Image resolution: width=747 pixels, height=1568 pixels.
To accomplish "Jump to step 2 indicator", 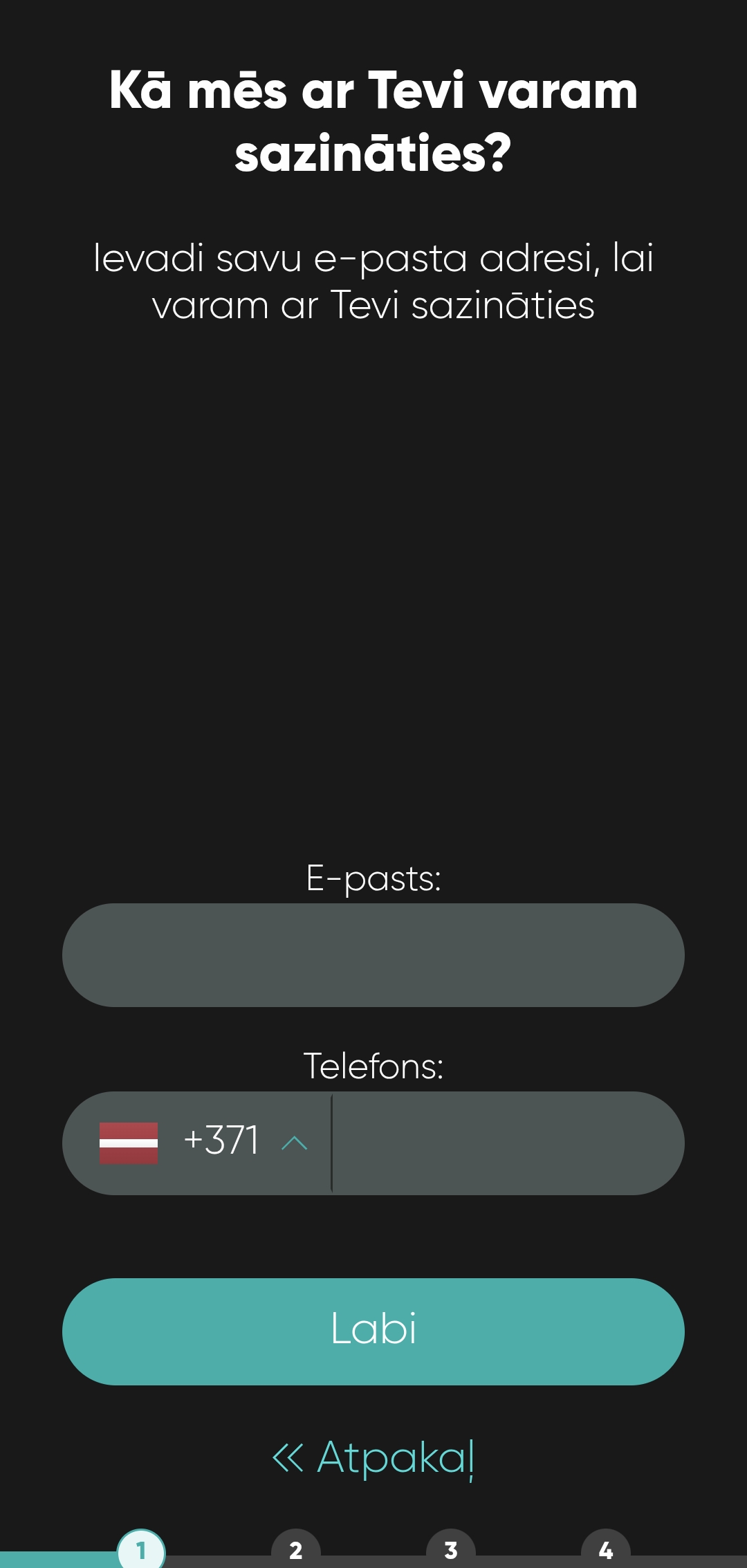I will [x=296, y=1549].
